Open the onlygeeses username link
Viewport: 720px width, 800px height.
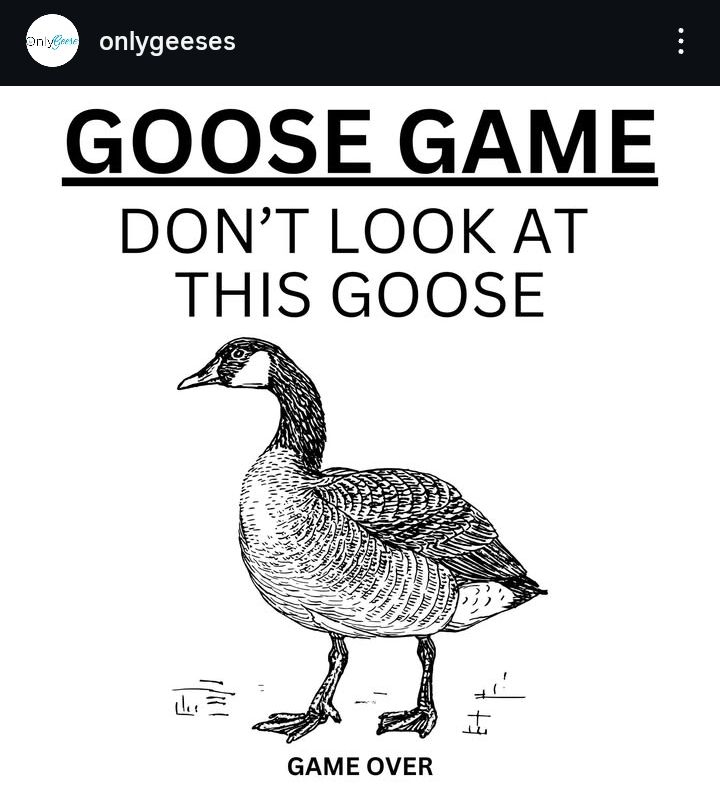point(167,42)
